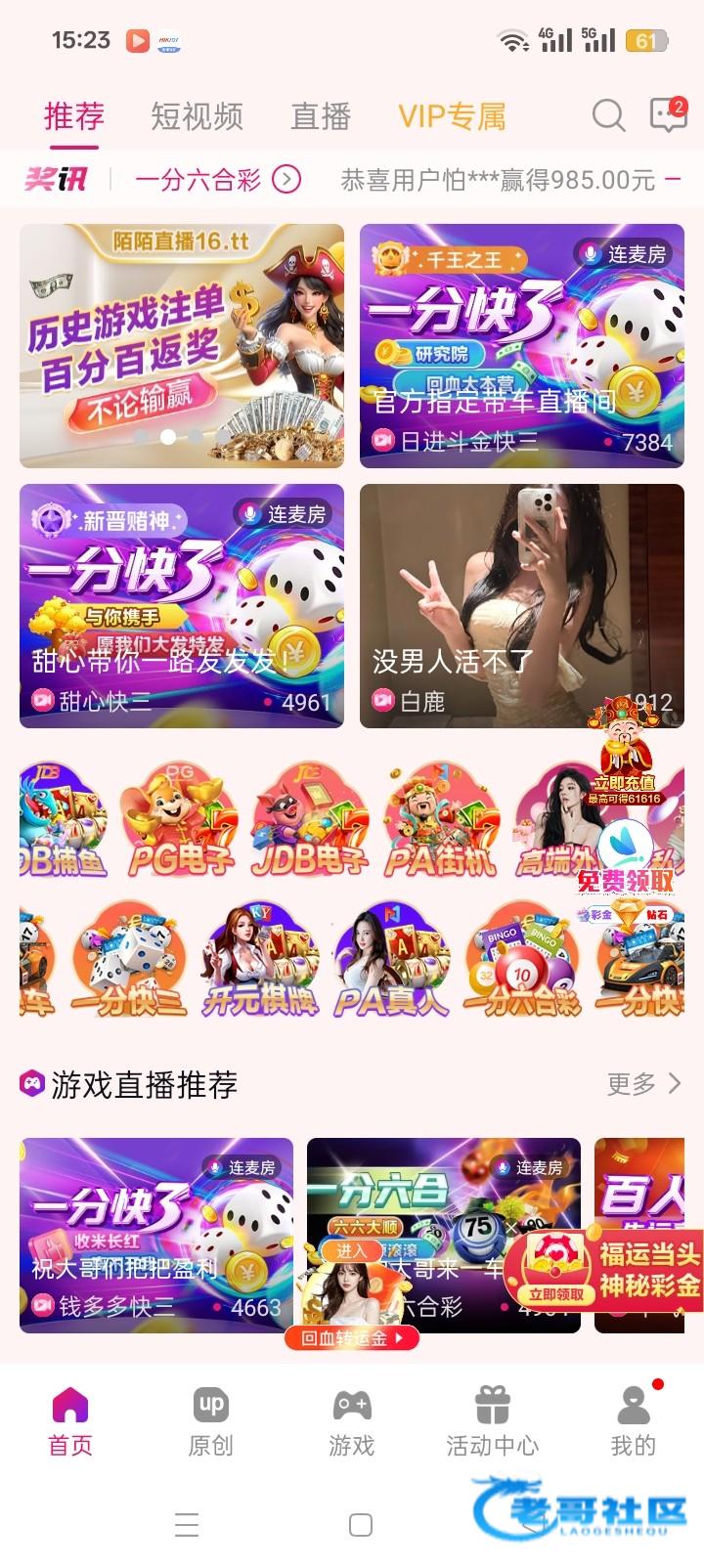
Task: Open the PG电子 game icon
Action: [179, 821]
